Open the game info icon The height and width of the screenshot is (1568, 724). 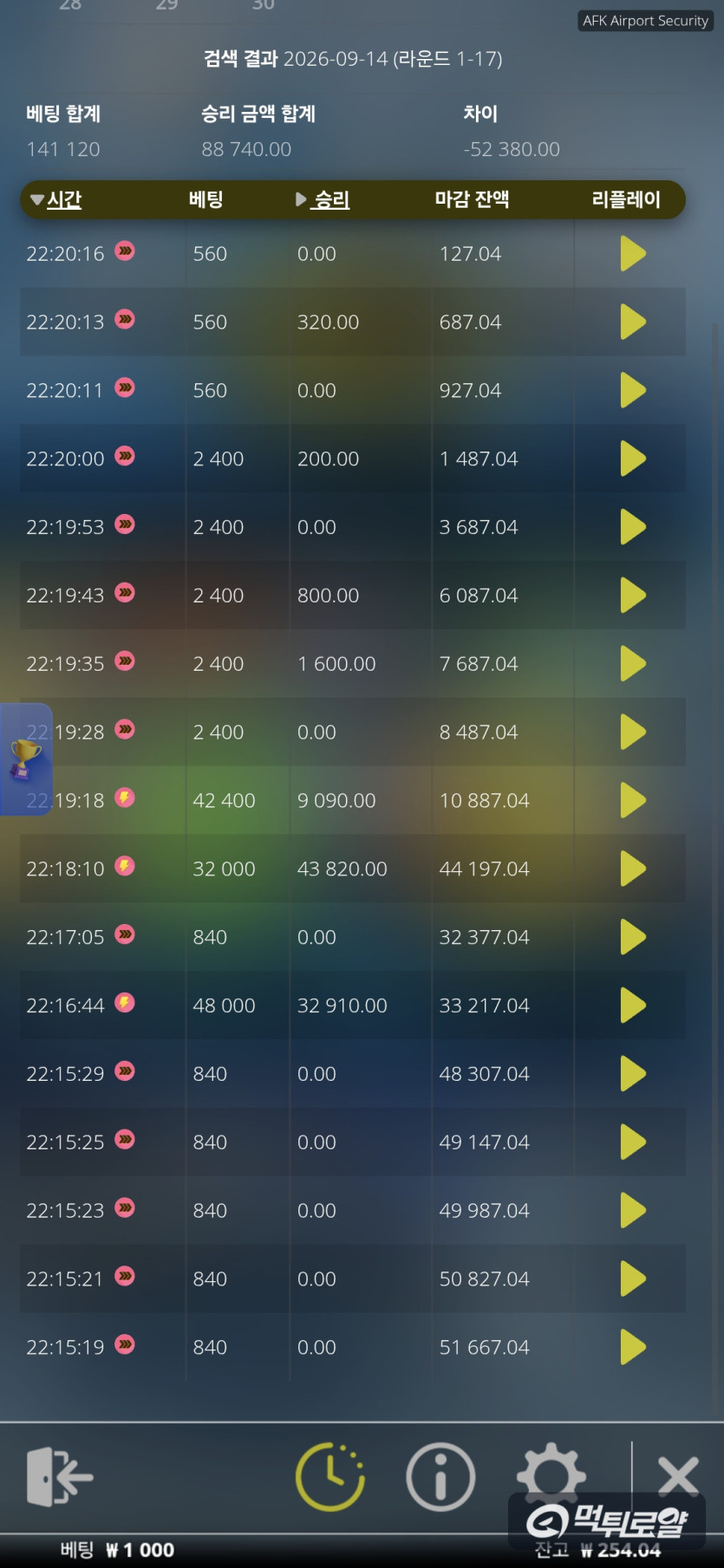pyautogui.click(x=440, y=1476)
